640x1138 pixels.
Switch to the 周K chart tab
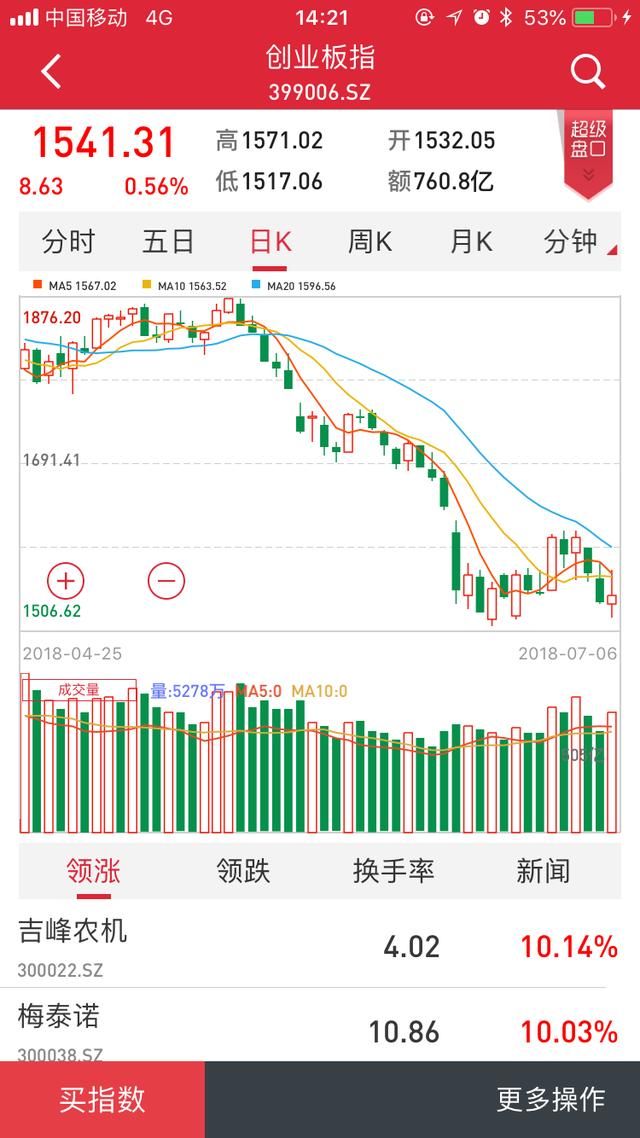click(369, 242)
